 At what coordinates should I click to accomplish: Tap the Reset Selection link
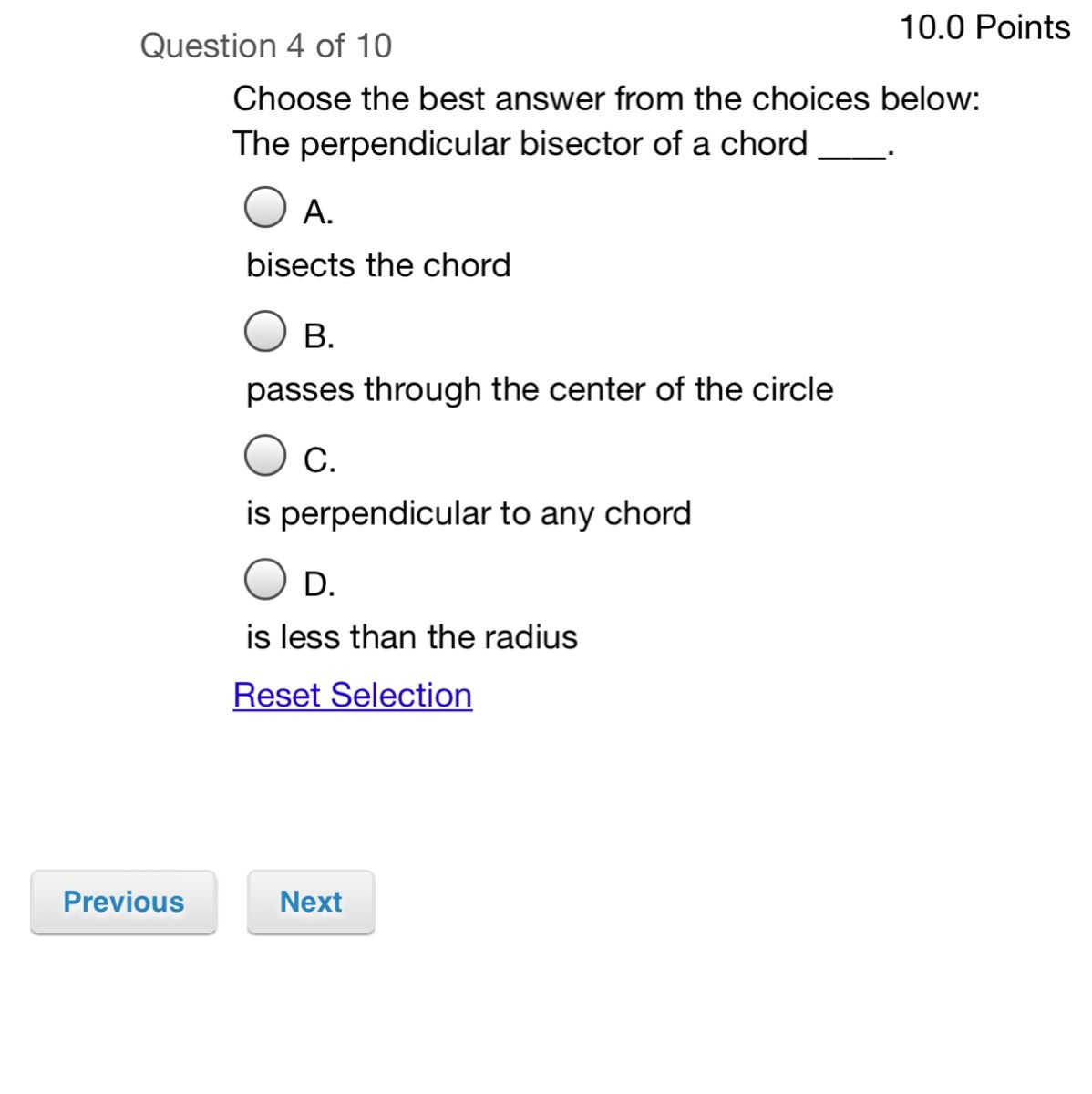pos(353,695)
